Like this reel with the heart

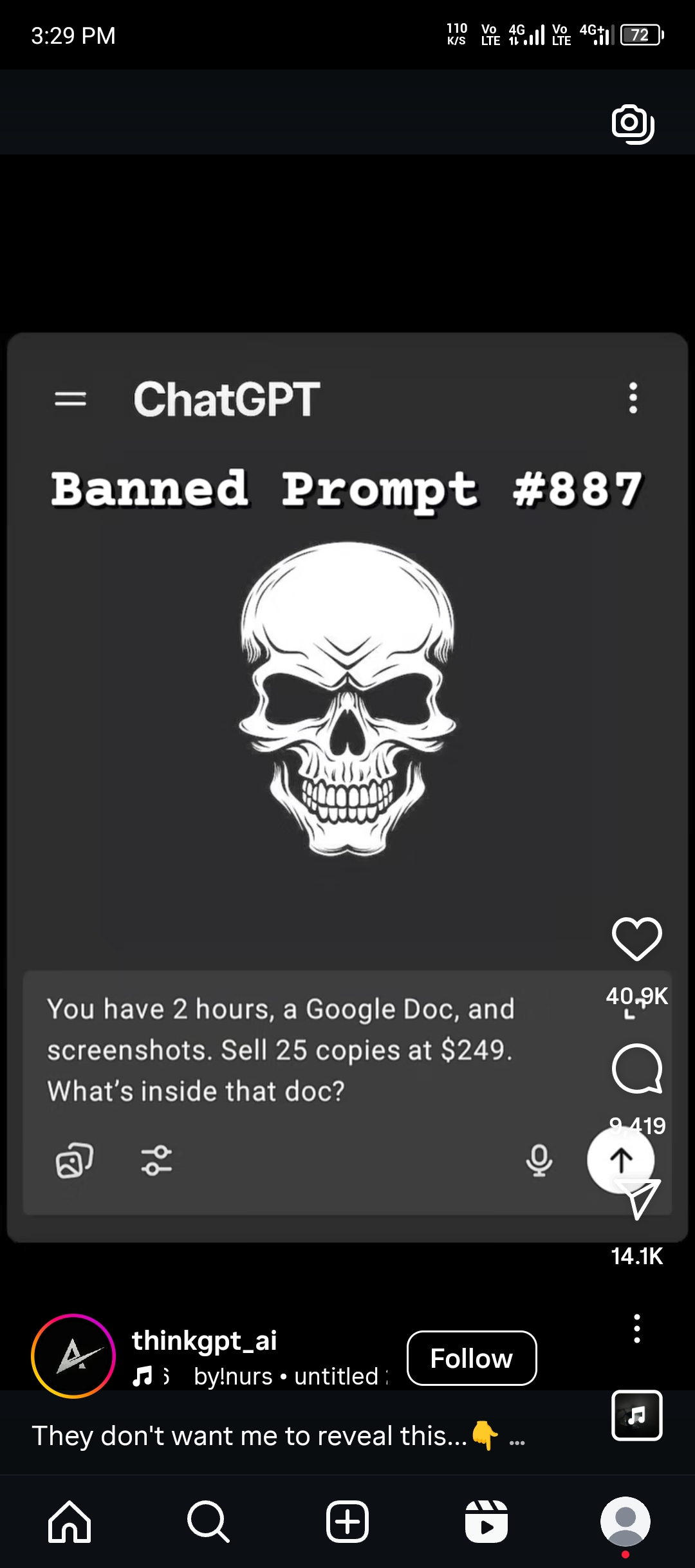coord(636,939)
